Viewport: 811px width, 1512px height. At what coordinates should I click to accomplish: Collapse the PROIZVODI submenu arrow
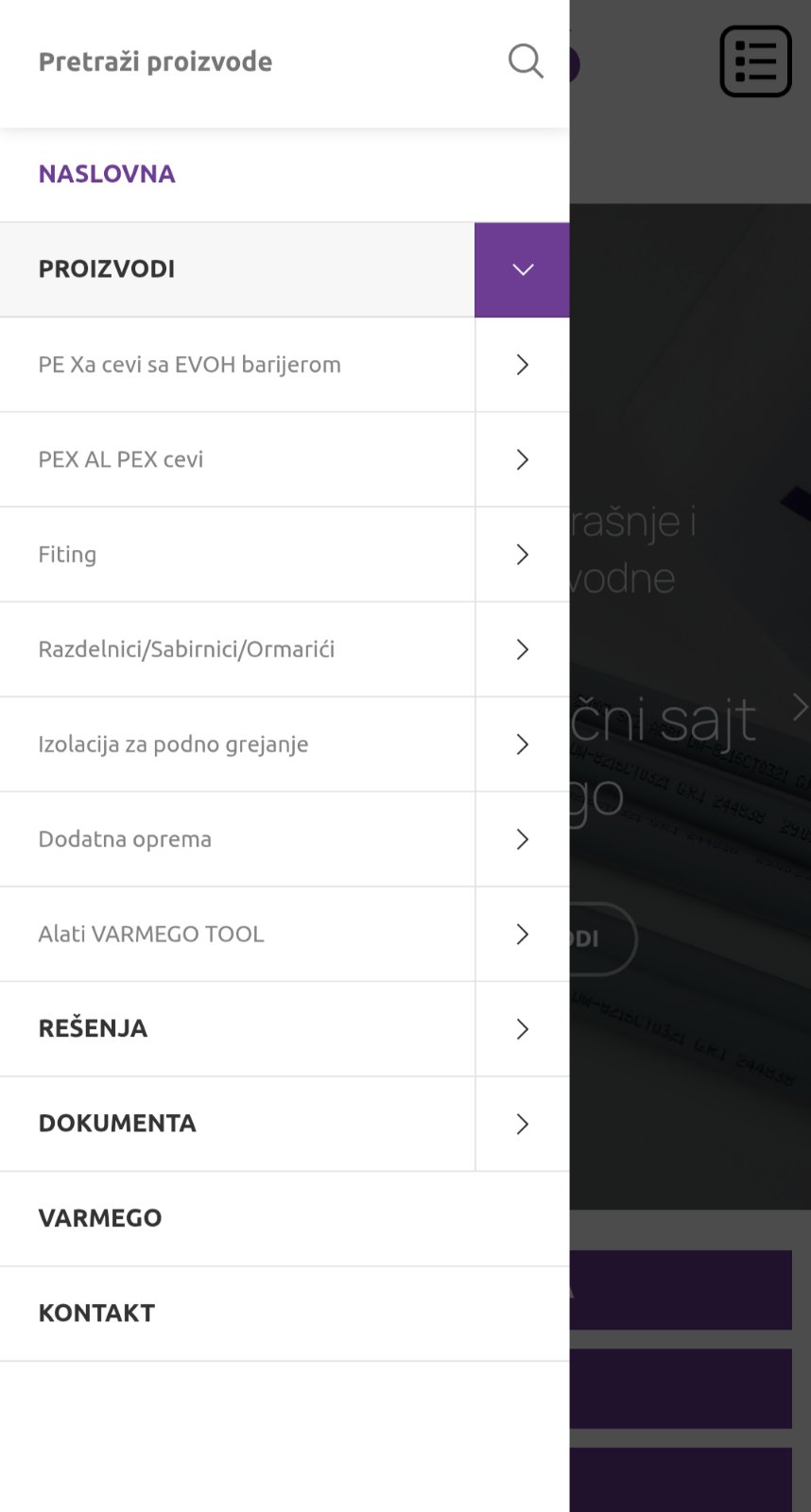[522, 270]
